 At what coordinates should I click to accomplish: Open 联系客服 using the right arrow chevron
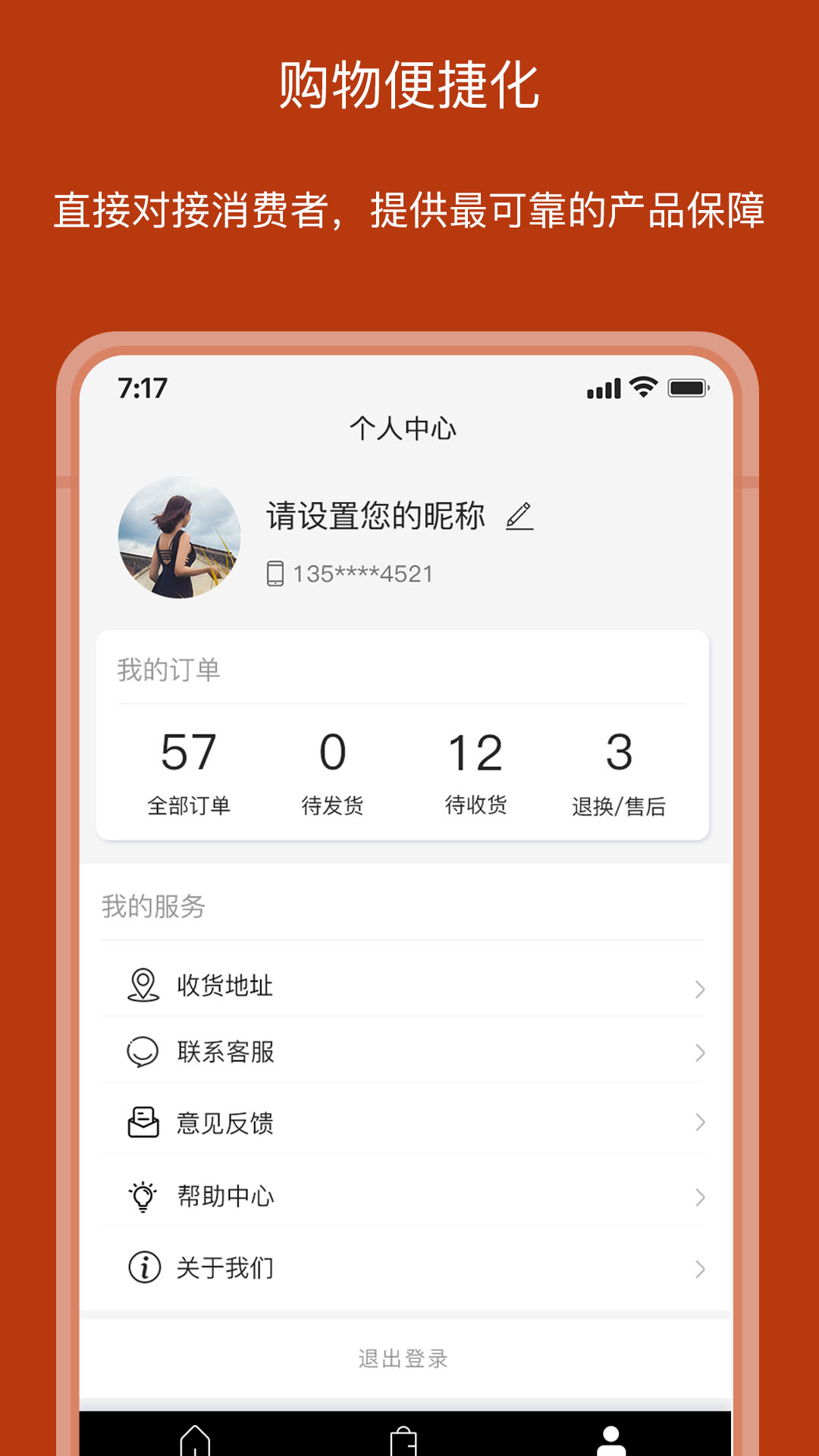pyautogui.click(x=698, y=1053)
